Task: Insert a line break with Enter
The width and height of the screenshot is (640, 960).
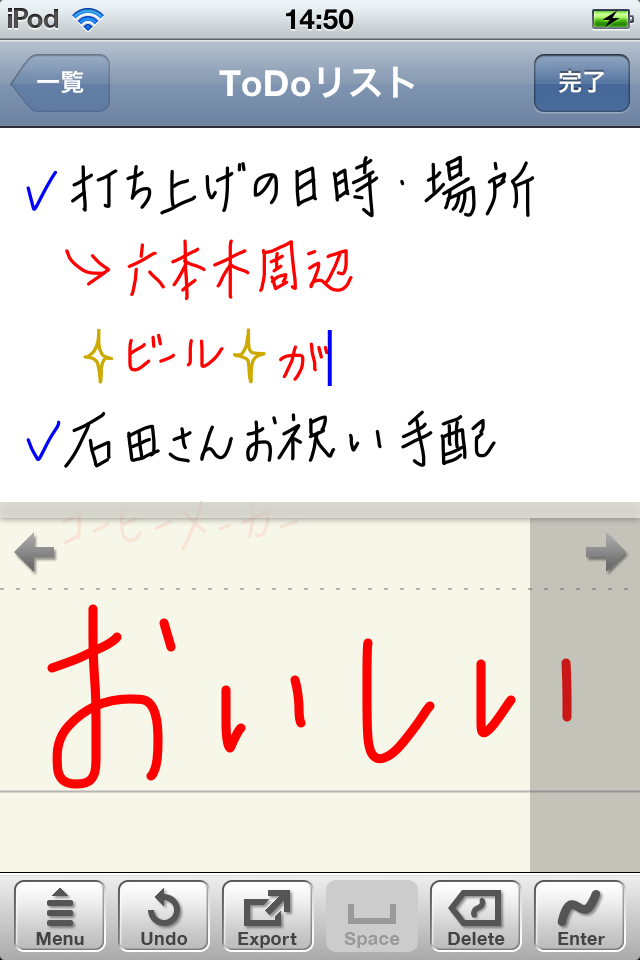Action: coord(580,915)
